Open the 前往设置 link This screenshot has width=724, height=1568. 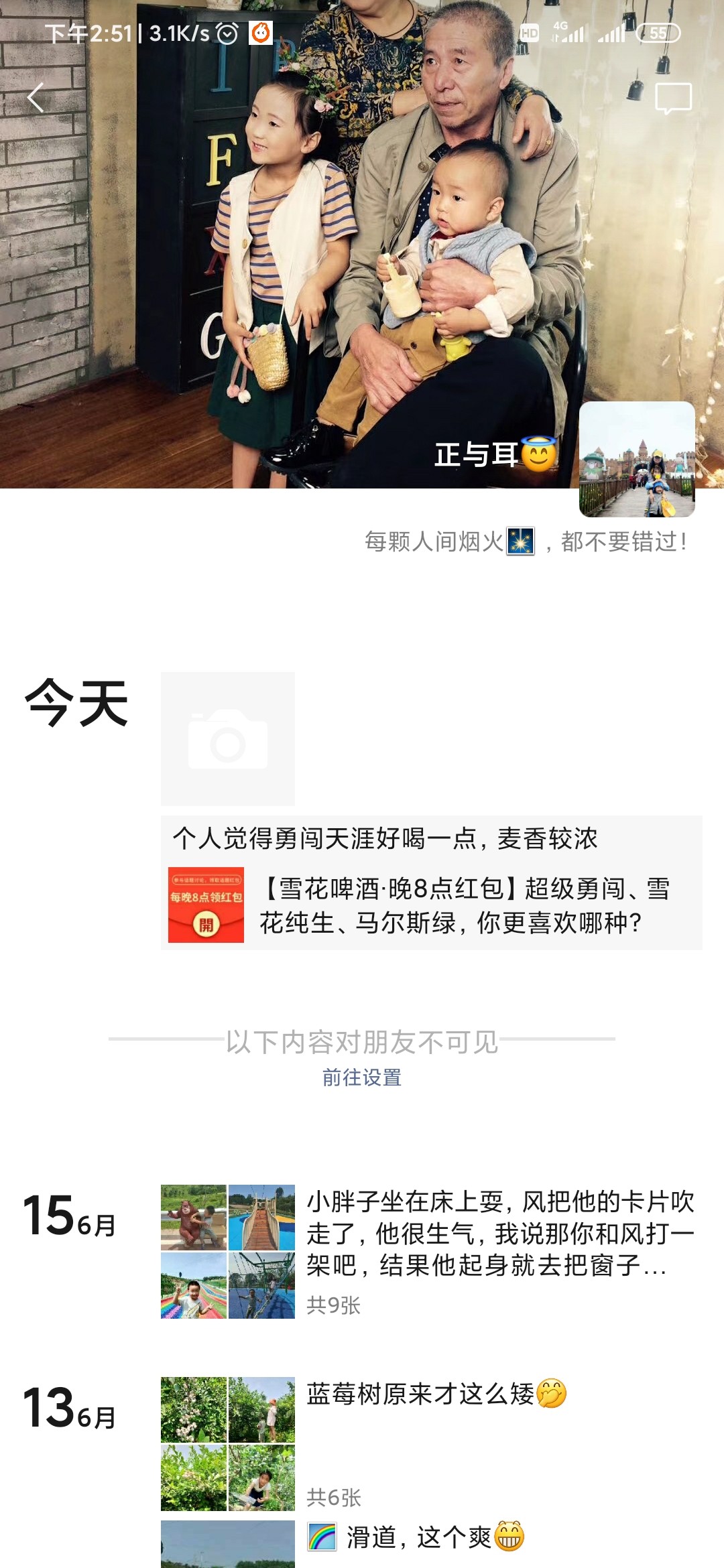(362, 1077)
